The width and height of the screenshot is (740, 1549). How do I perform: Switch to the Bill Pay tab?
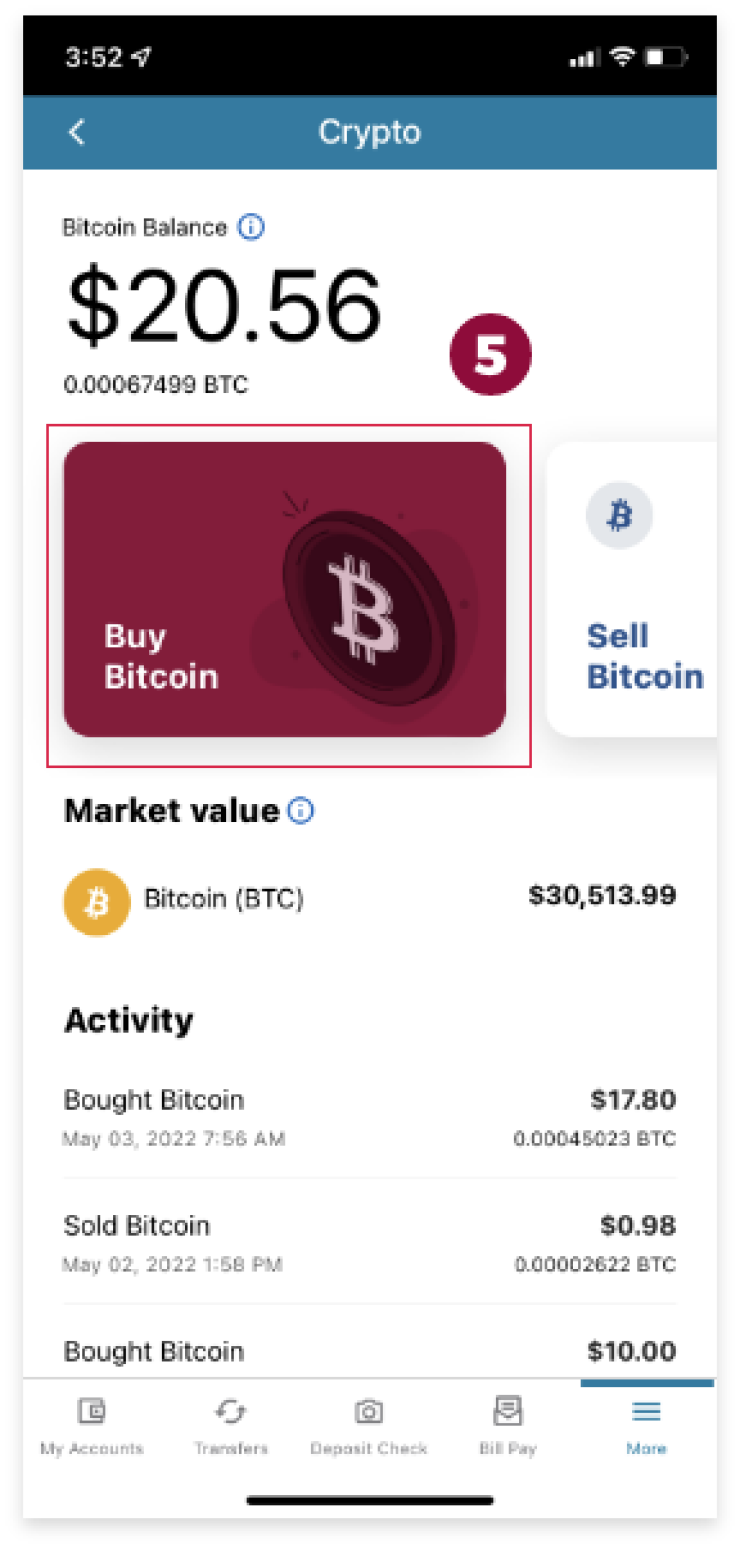coord(508,1425)
